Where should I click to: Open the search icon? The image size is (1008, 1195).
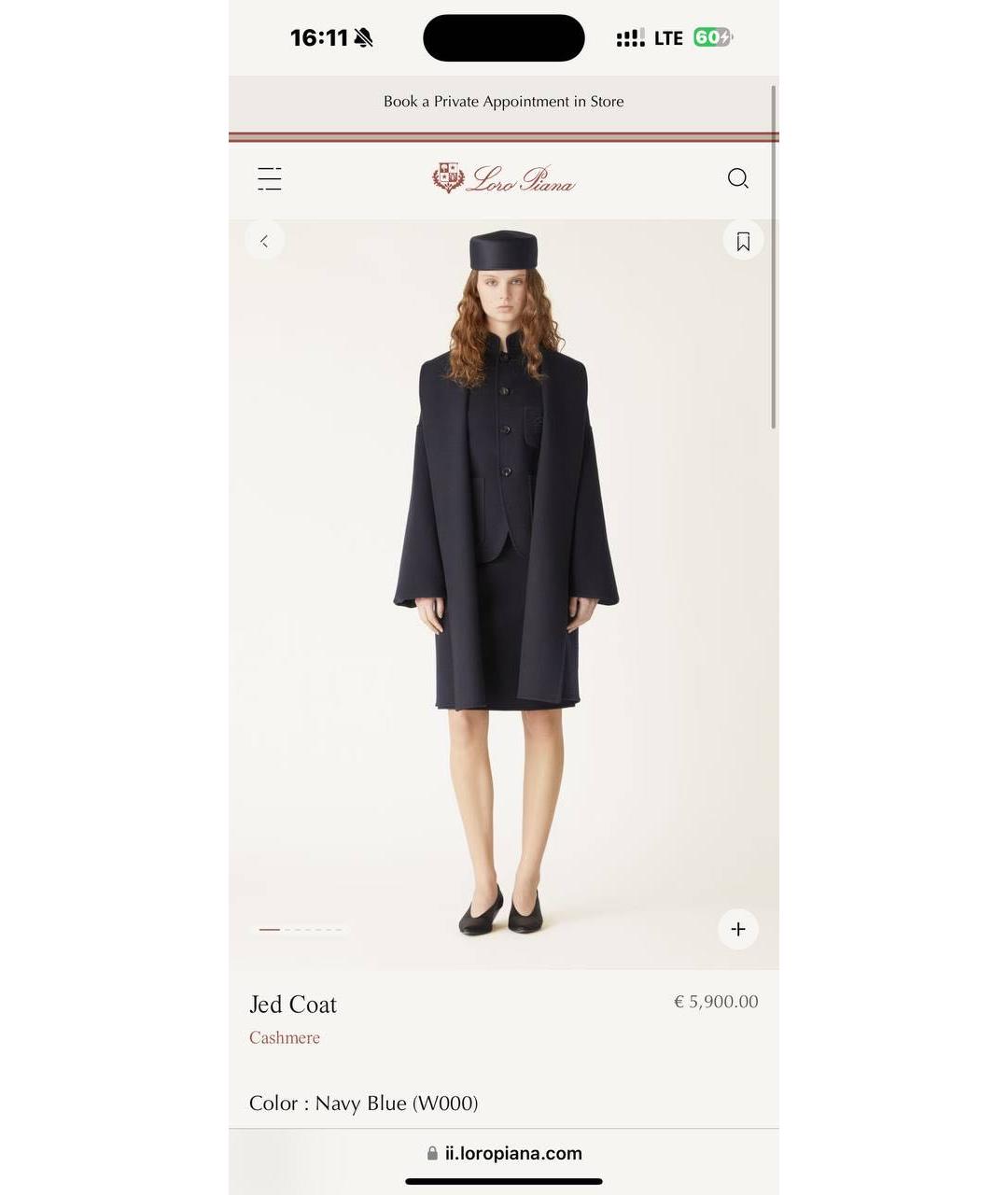point(737,178)
